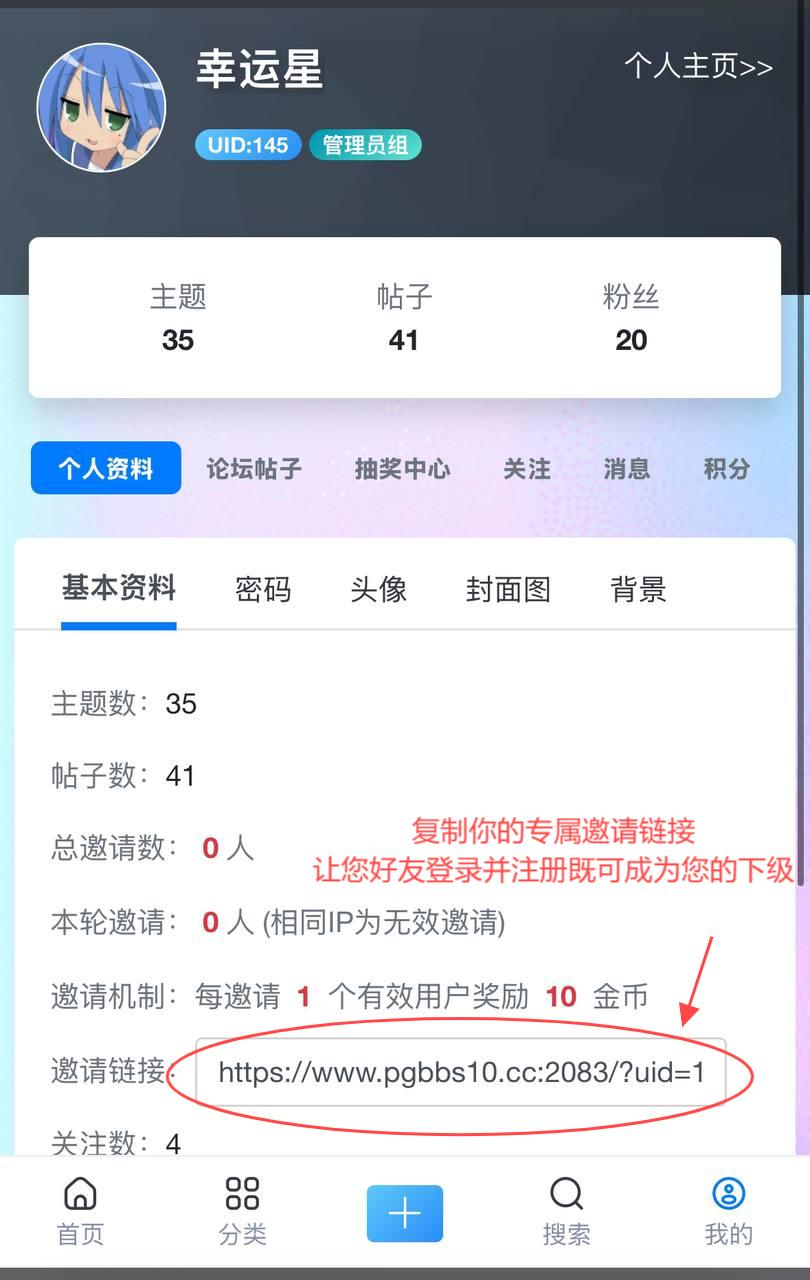Select the 个人资料 tab
810x1280 pixels.
pos(106,468)
